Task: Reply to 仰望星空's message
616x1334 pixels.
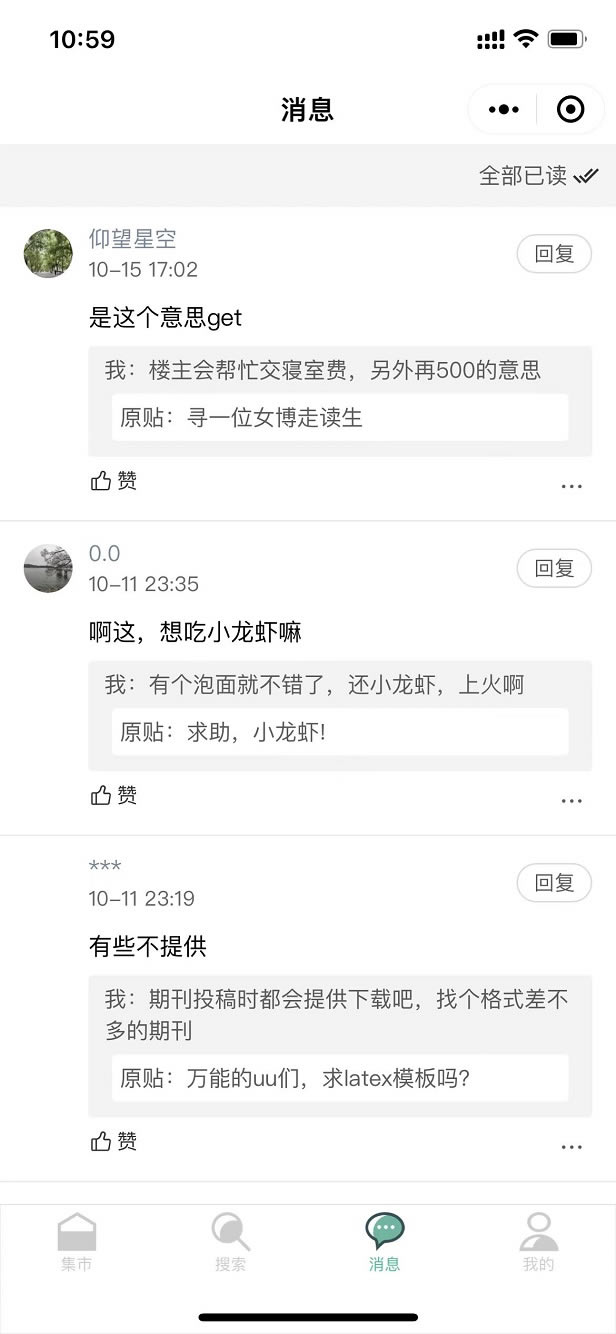Action: (554, 254)
